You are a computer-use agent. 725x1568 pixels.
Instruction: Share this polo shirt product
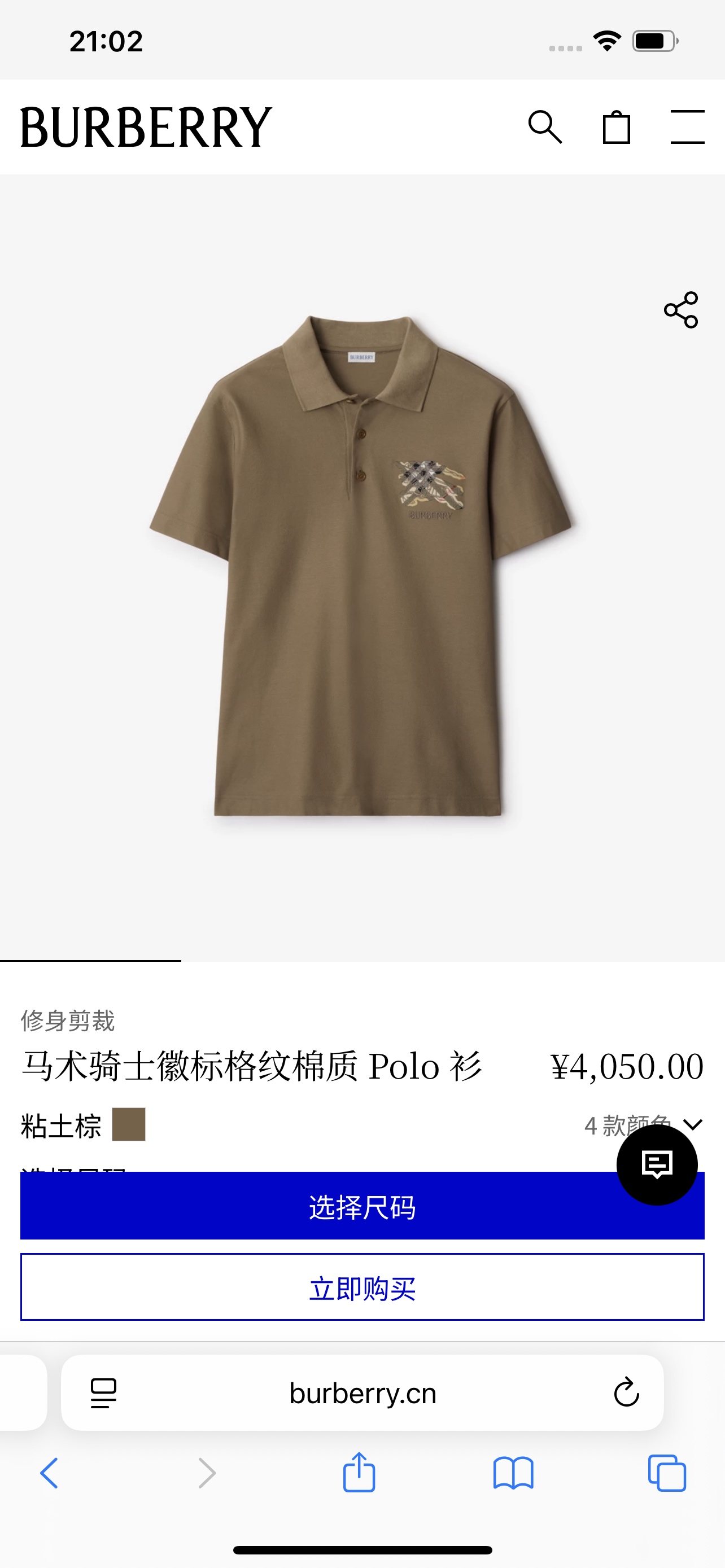point(680,310)
